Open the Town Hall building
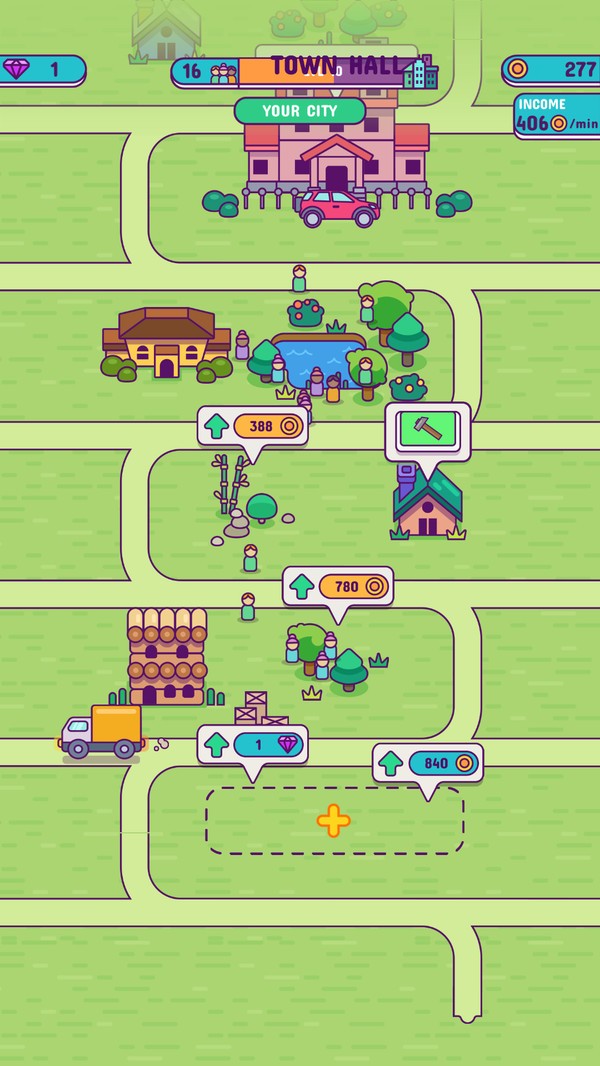Viewport: 600px width, 1066px height. coord(337,150)
